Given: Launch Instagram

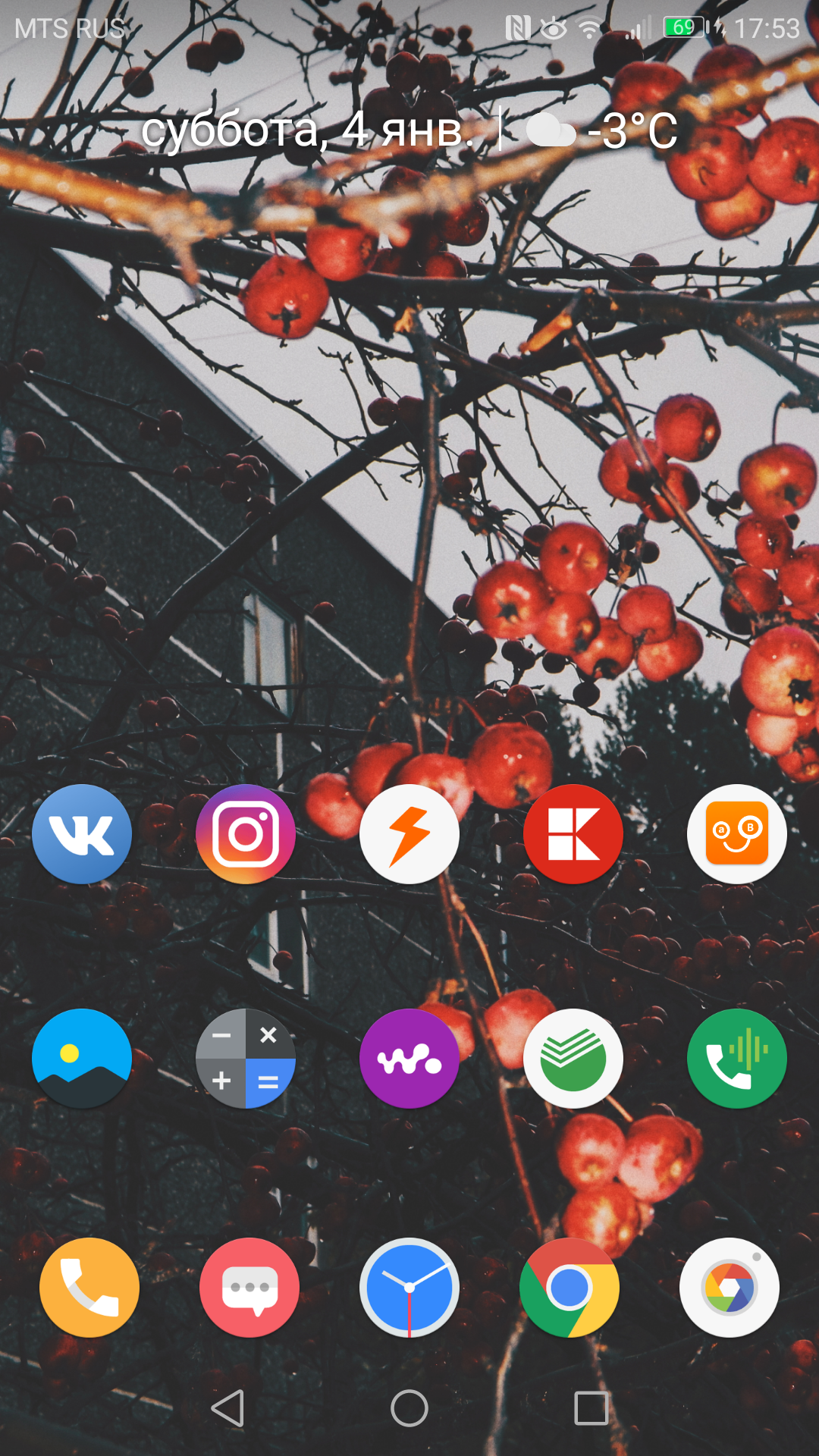Looking at the screenshot, I should coord(246,833).
